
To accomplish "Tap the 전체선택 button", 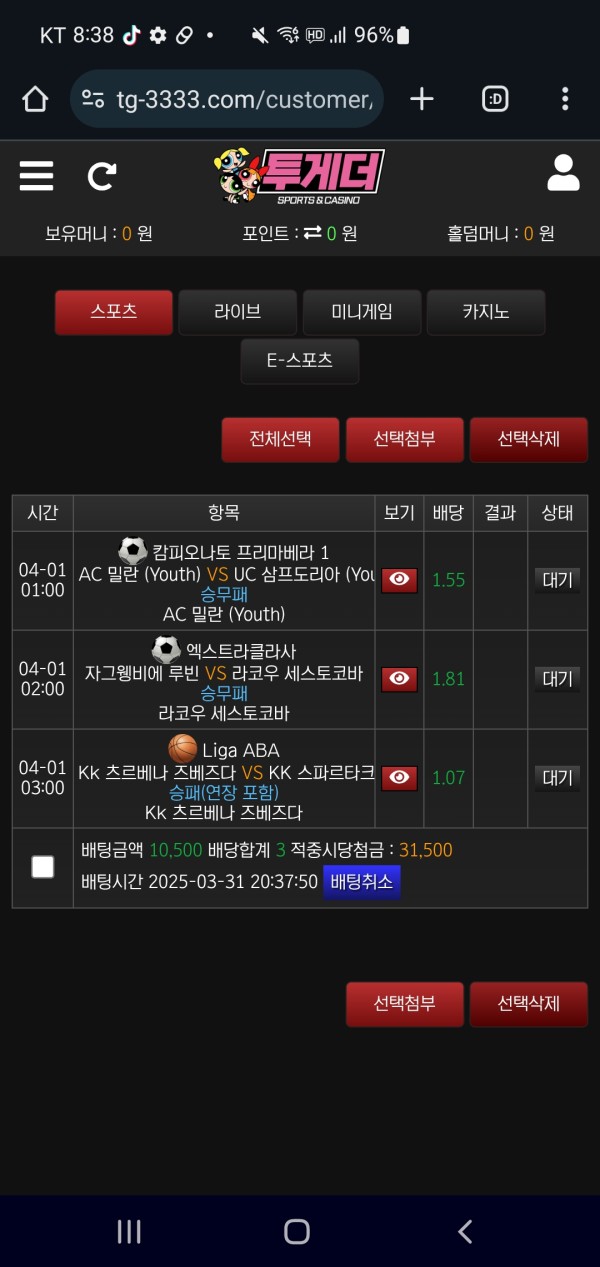I will pyautogui.click(x=281, y=439).
